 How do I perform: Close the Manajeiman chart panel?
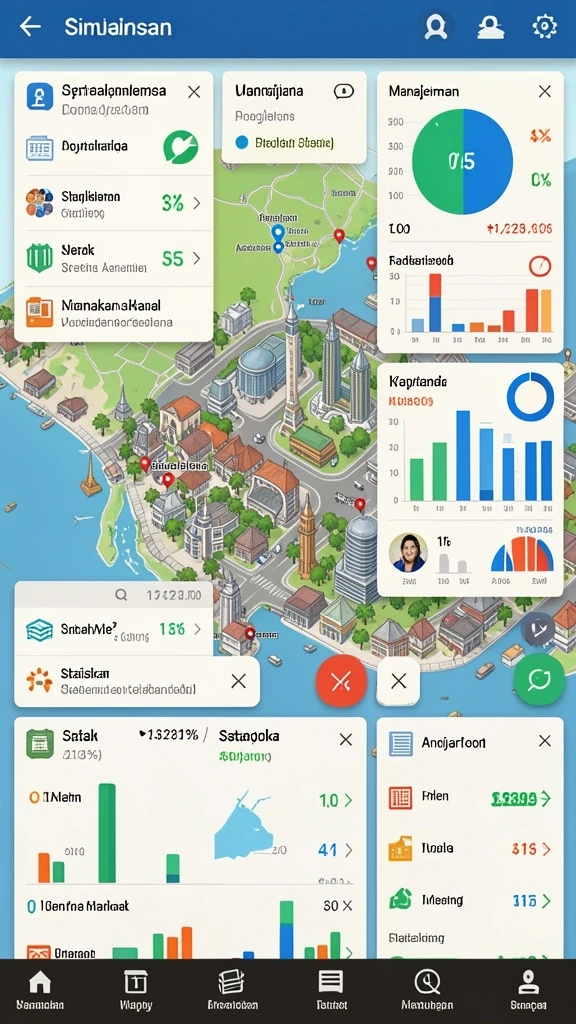545,91
